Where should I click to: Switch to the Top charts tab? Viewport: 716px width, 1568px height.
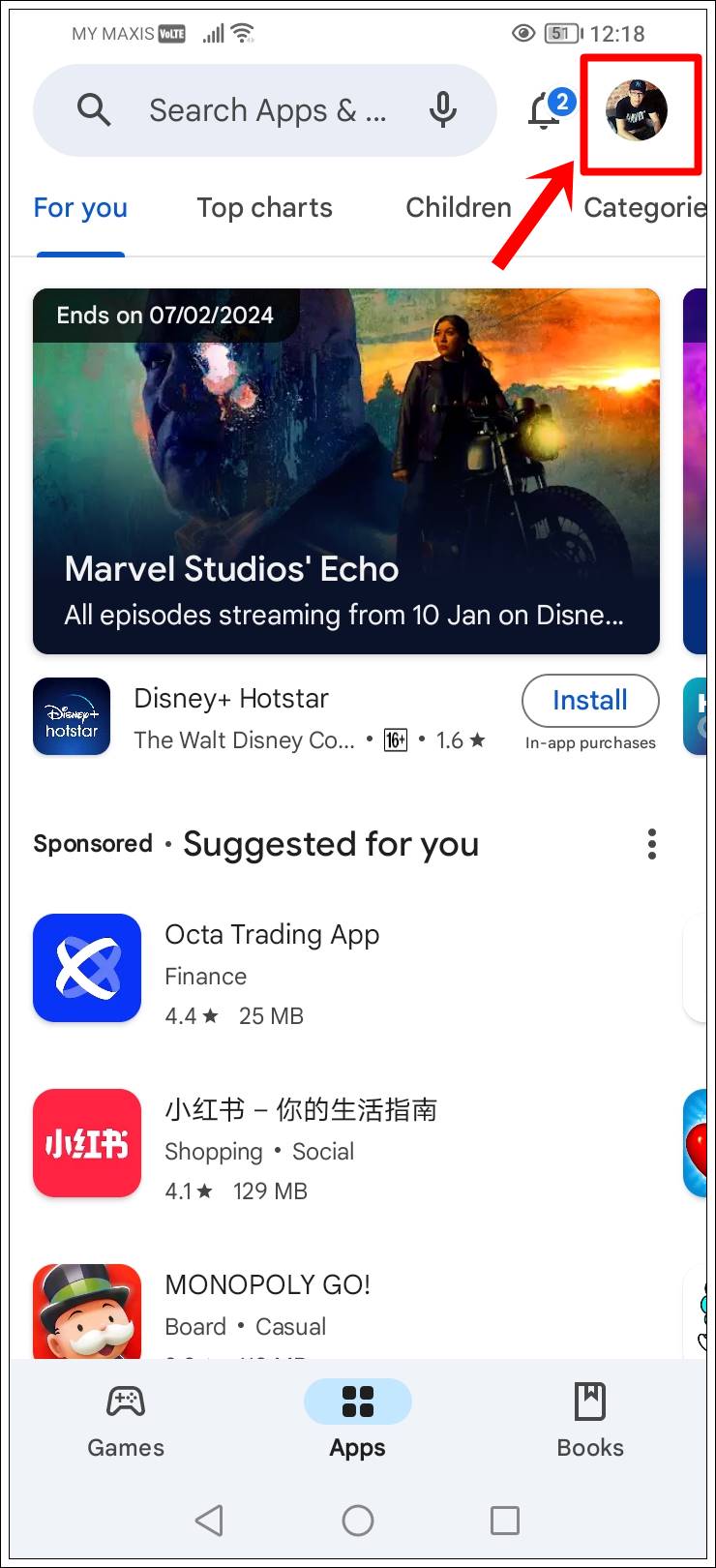pyautogui.click(x=264, y=207)
